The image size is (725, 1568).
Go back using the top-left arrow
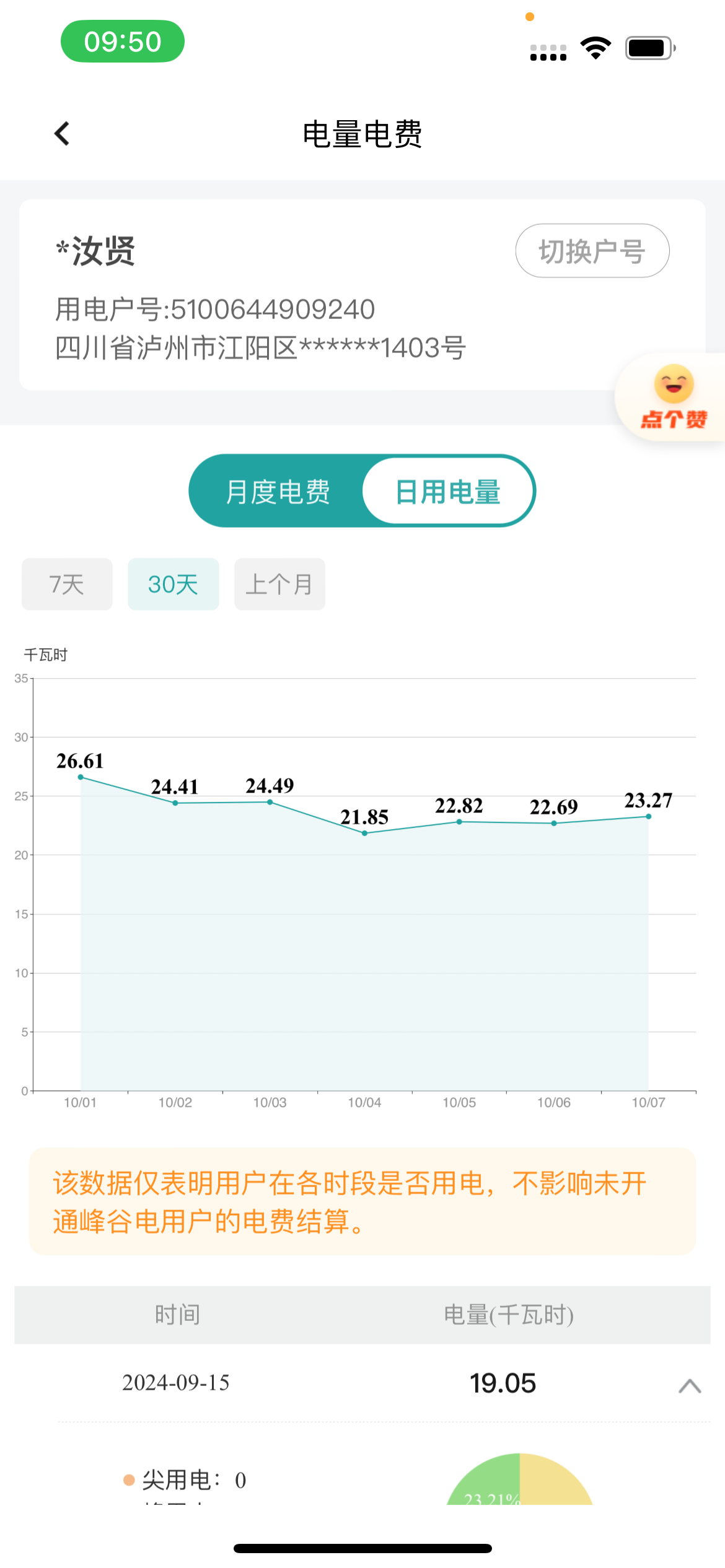tap(62, 133)
